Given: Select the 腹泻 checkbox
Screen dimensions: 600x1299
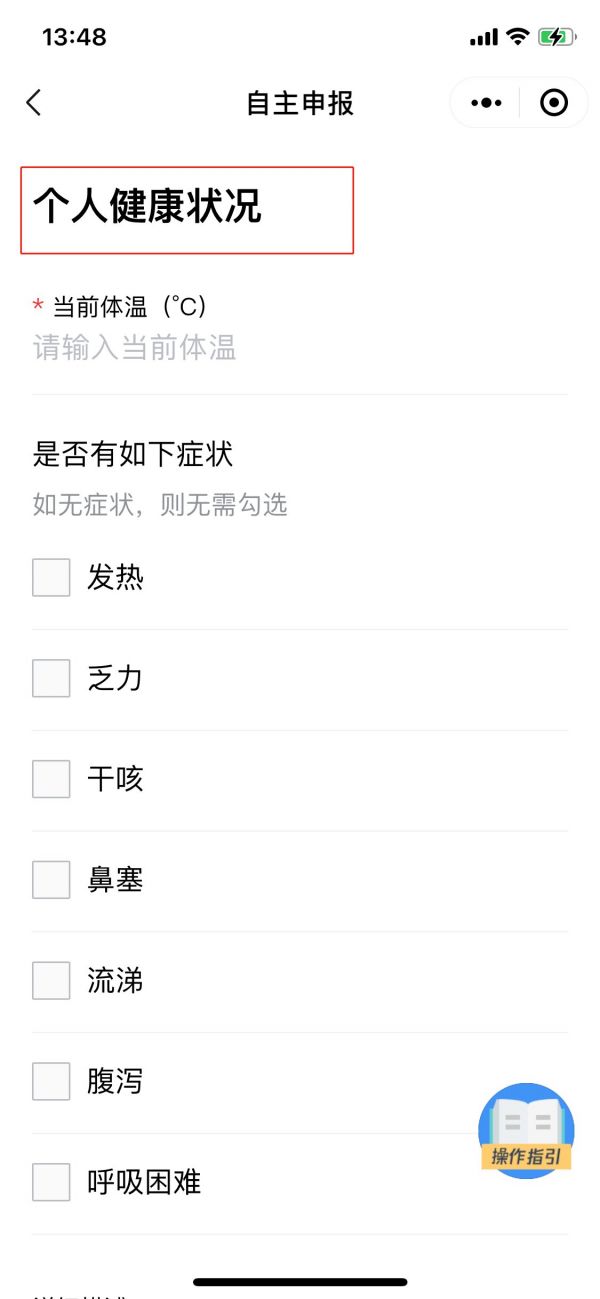Looking at the screenshot, I should pos(51,1081).
